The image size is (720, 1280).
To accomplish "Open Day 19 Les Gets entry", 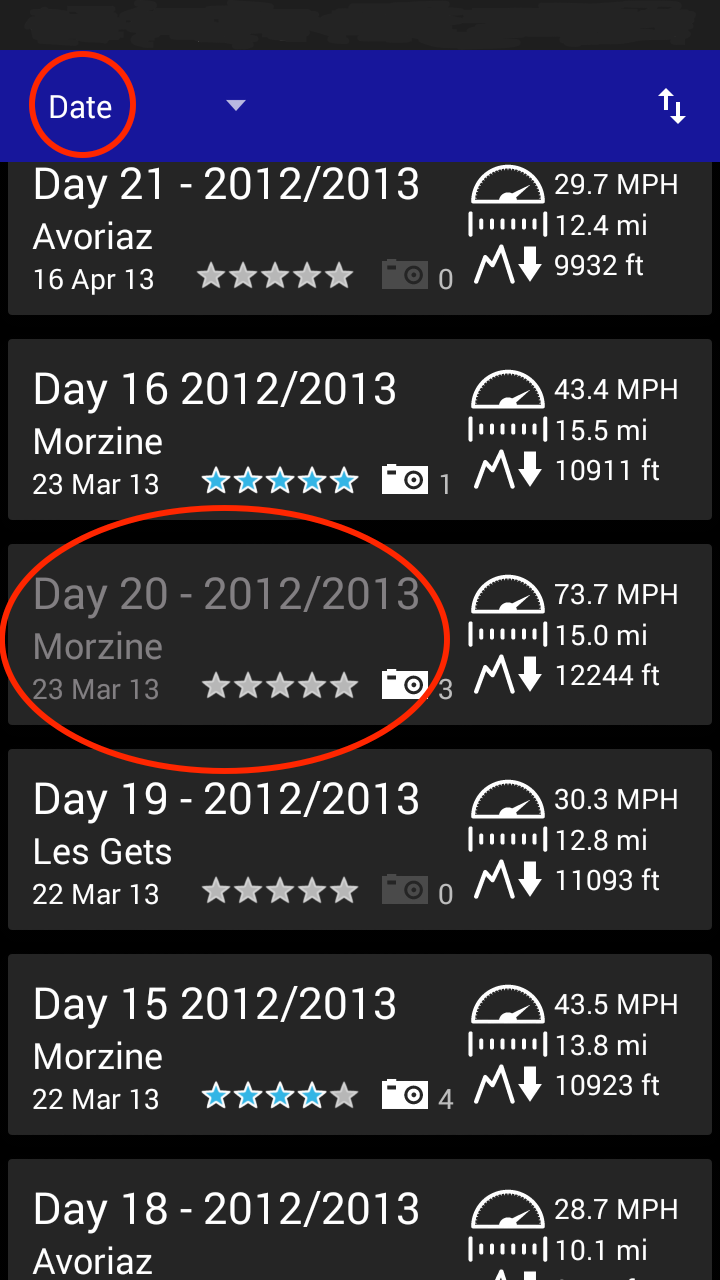I will 360,840.
